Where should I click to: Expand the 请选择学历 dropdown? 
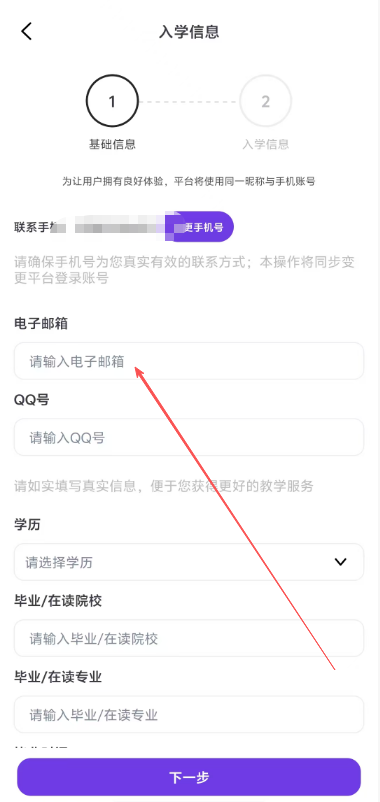point(189,562)
